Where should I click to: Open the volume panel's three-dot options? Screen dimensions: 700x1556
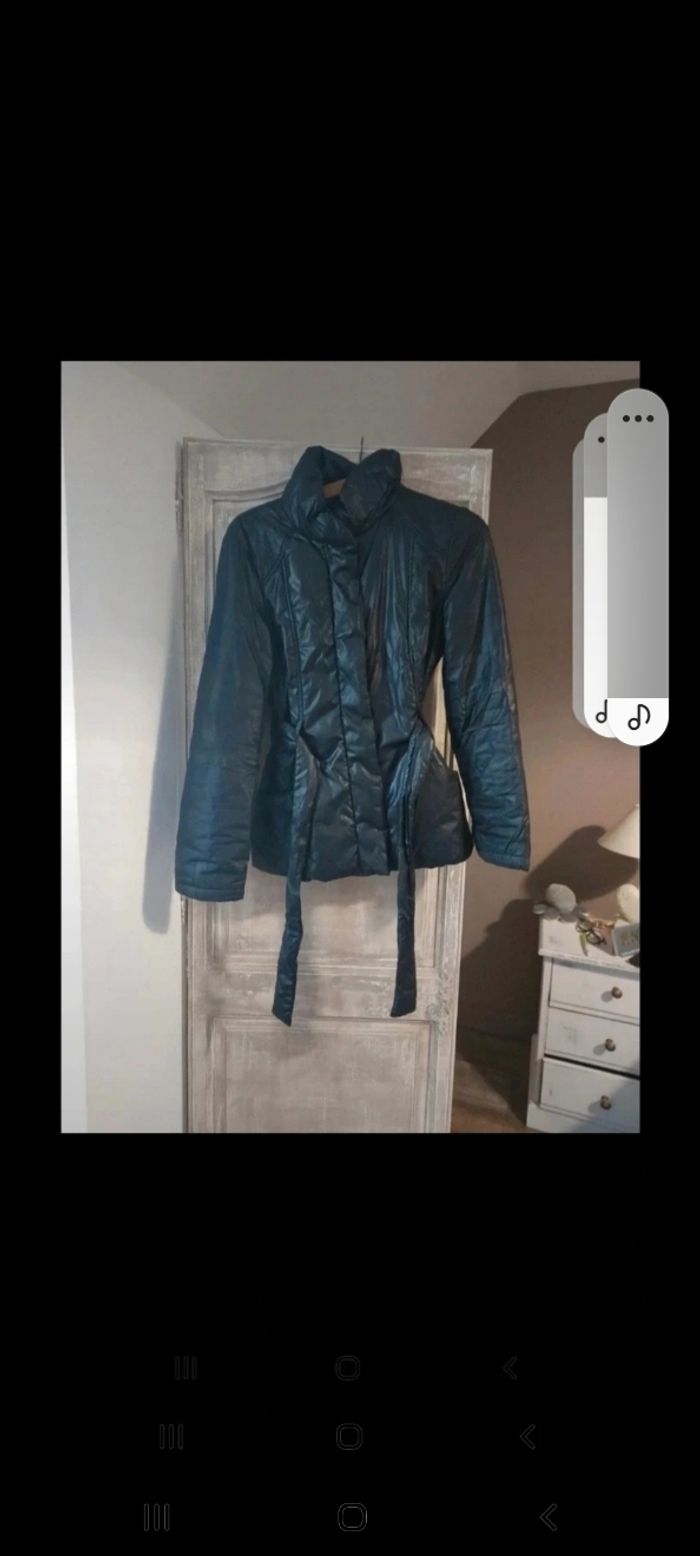[637, 419]
